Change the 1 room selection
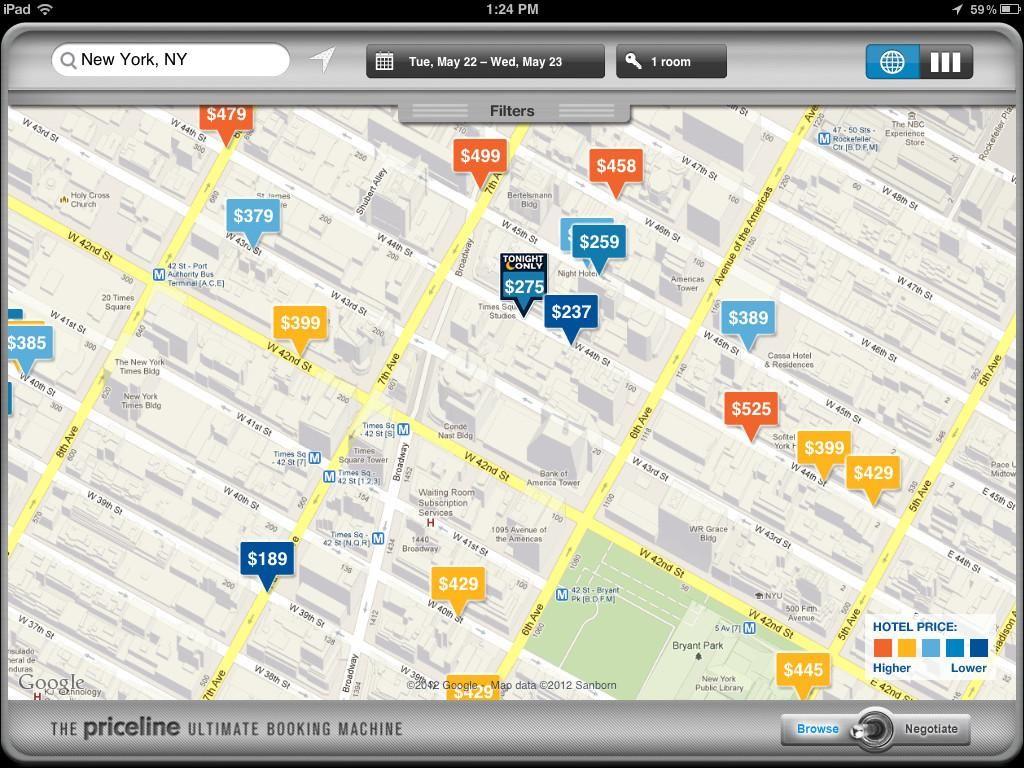 click(x=671, y=61)
